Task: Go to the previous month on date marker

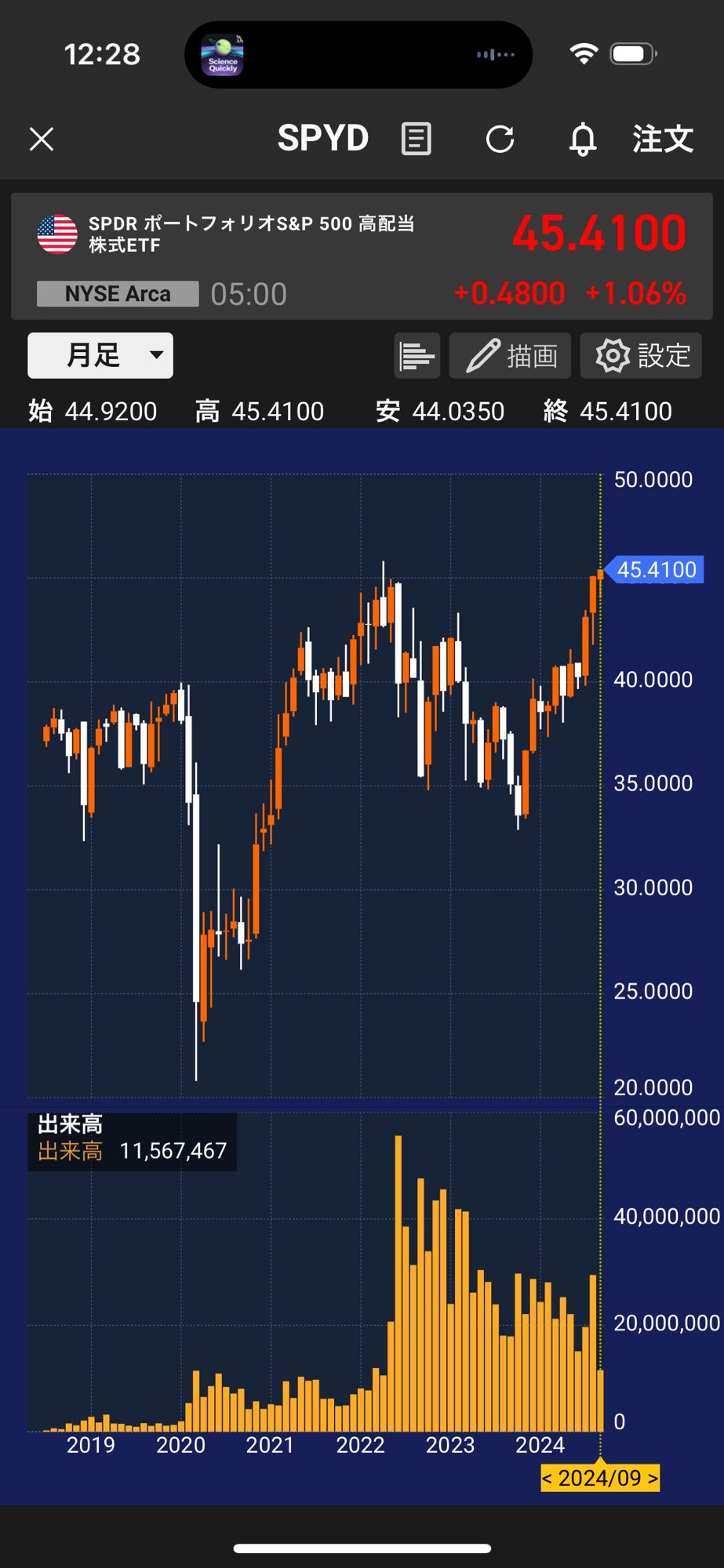Action: click(548, 1479)
